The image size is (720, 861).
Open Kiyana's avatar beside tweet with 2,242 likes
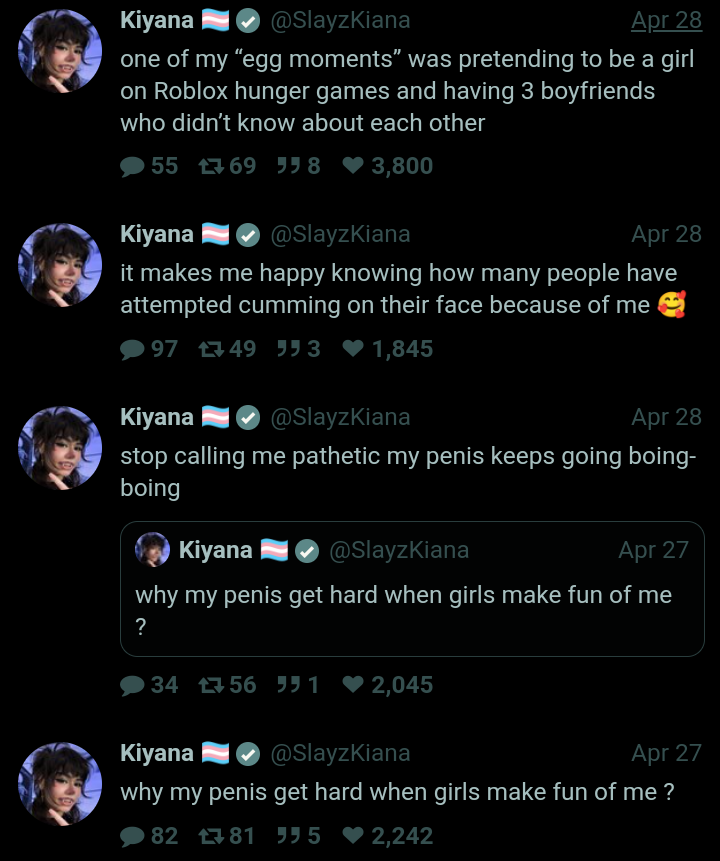(x=60, y=784)
